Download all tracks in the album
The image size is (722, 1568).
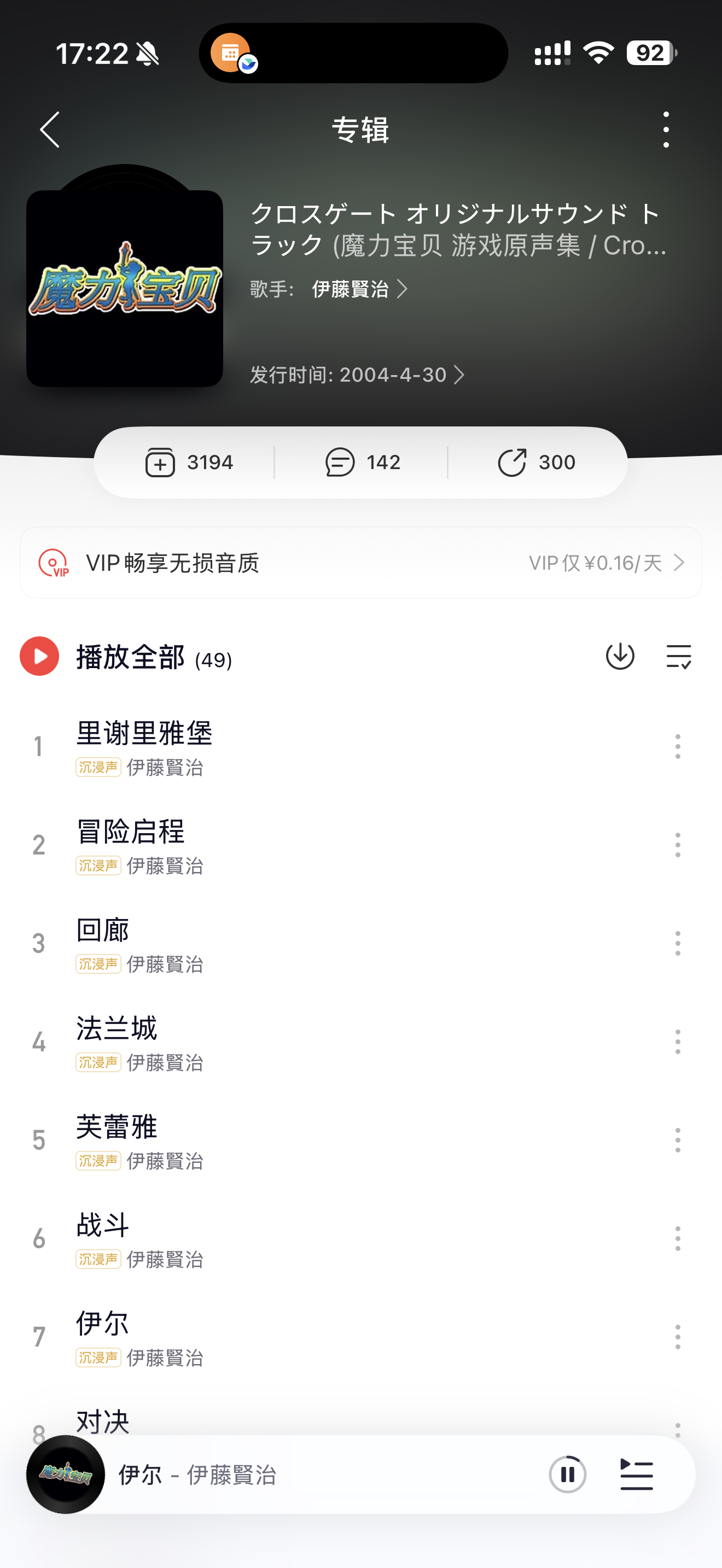[620, 656]
